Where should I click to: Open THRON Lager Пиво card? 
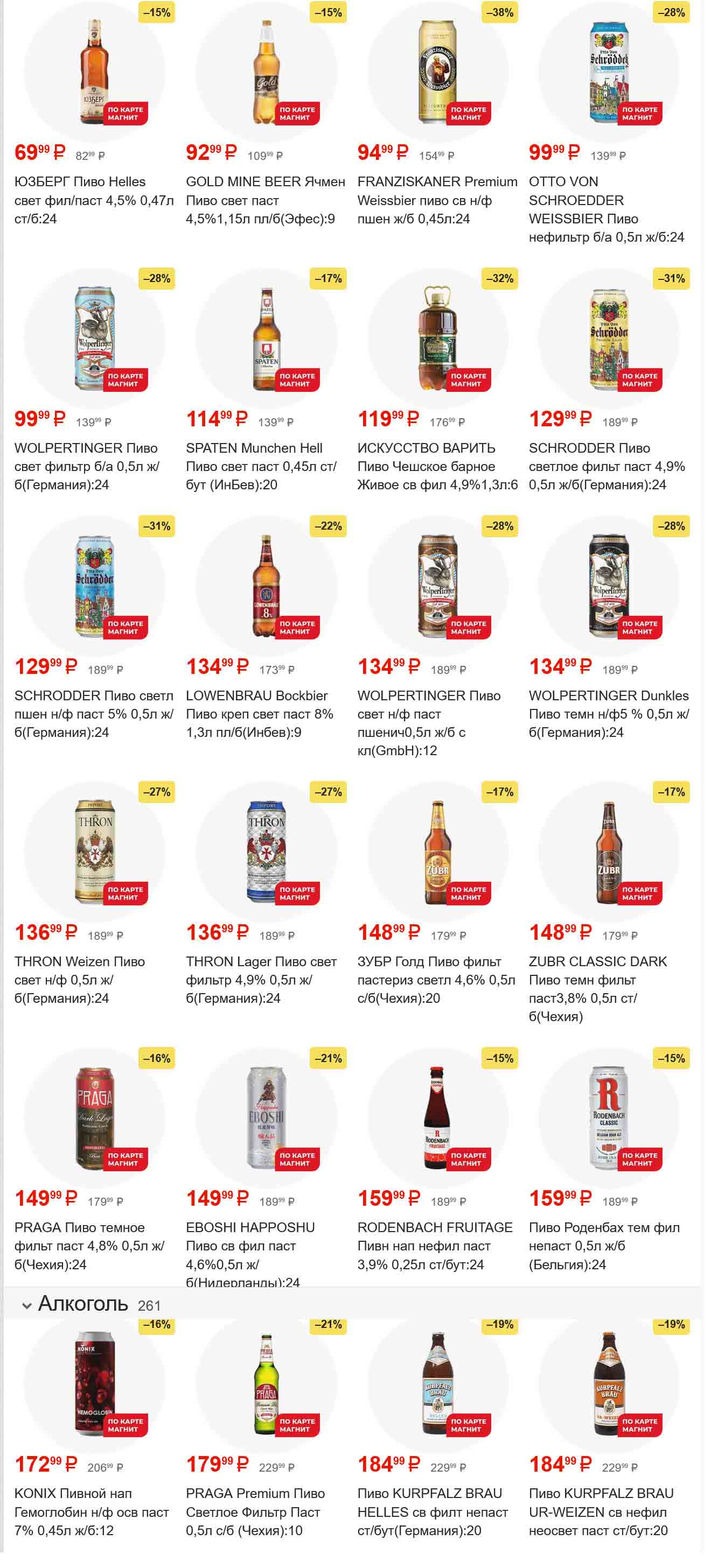tap(266, 852)
